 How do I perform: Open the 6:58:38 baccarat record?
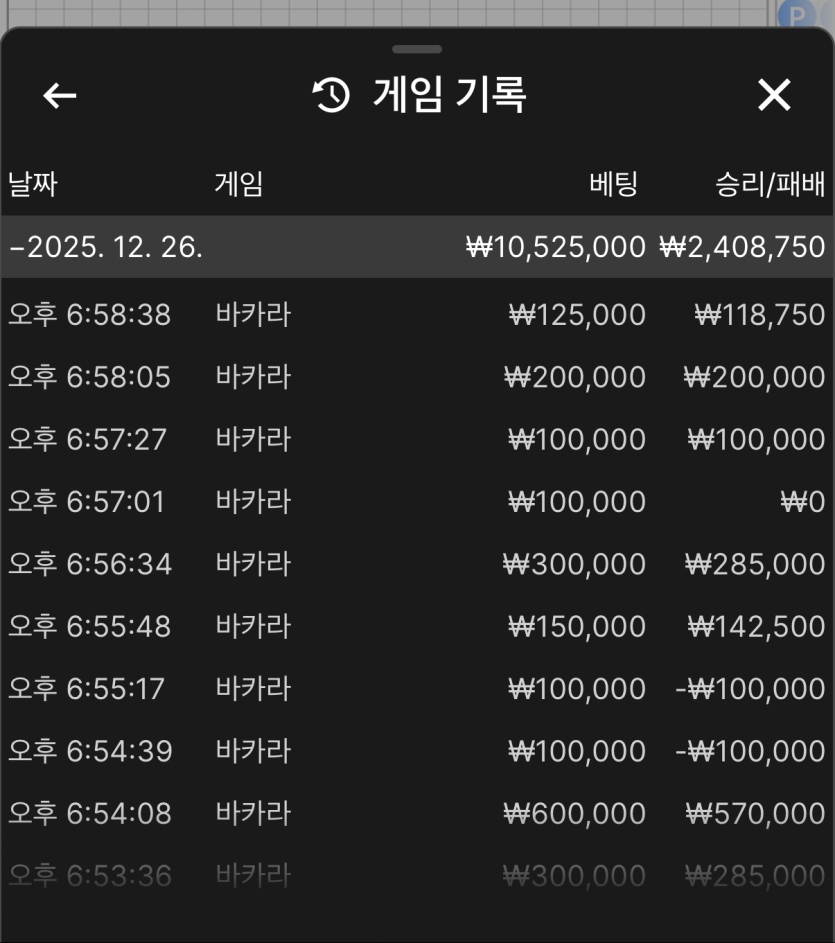point(418,315)
